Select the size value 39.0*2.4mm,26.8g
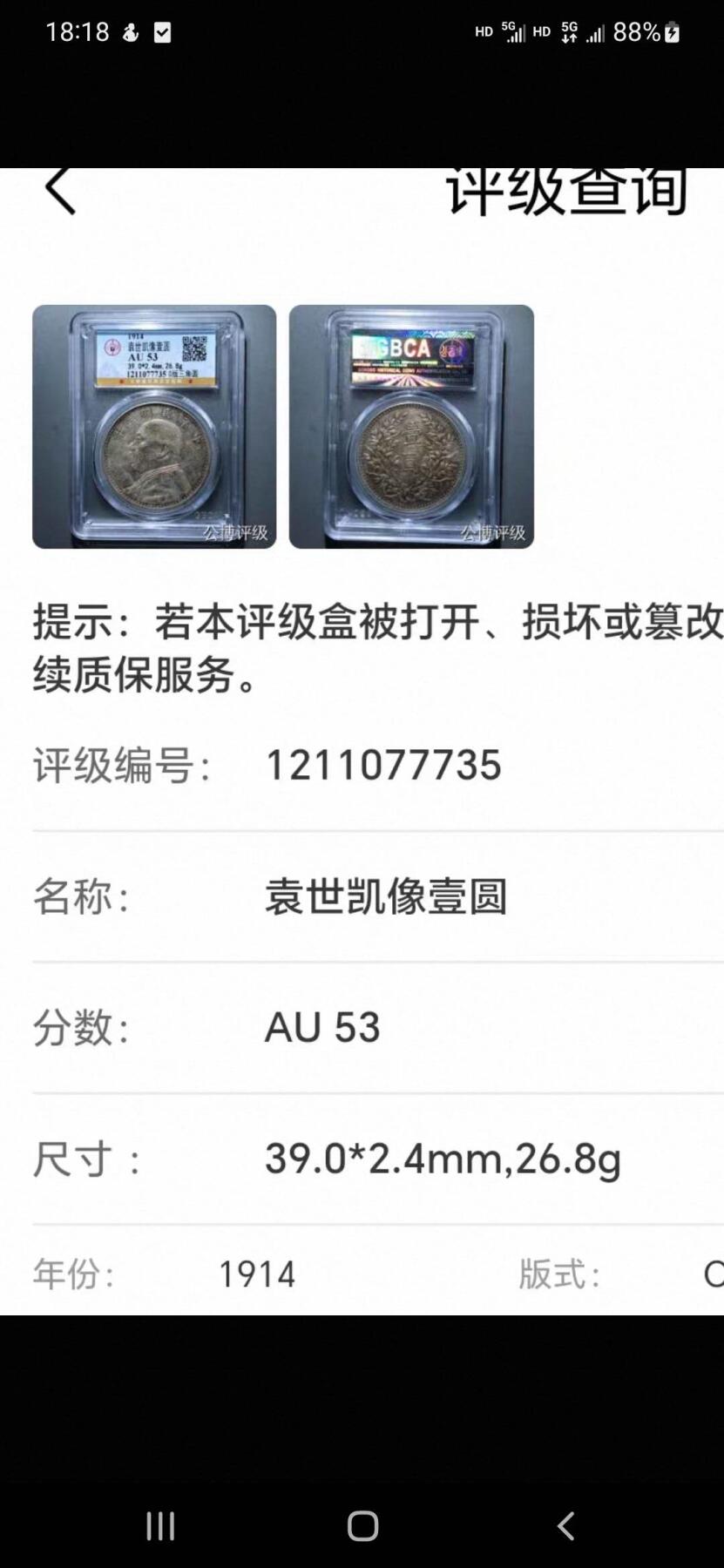The width and height of the screenshot is (724, 1568). tap(441, 1159)
